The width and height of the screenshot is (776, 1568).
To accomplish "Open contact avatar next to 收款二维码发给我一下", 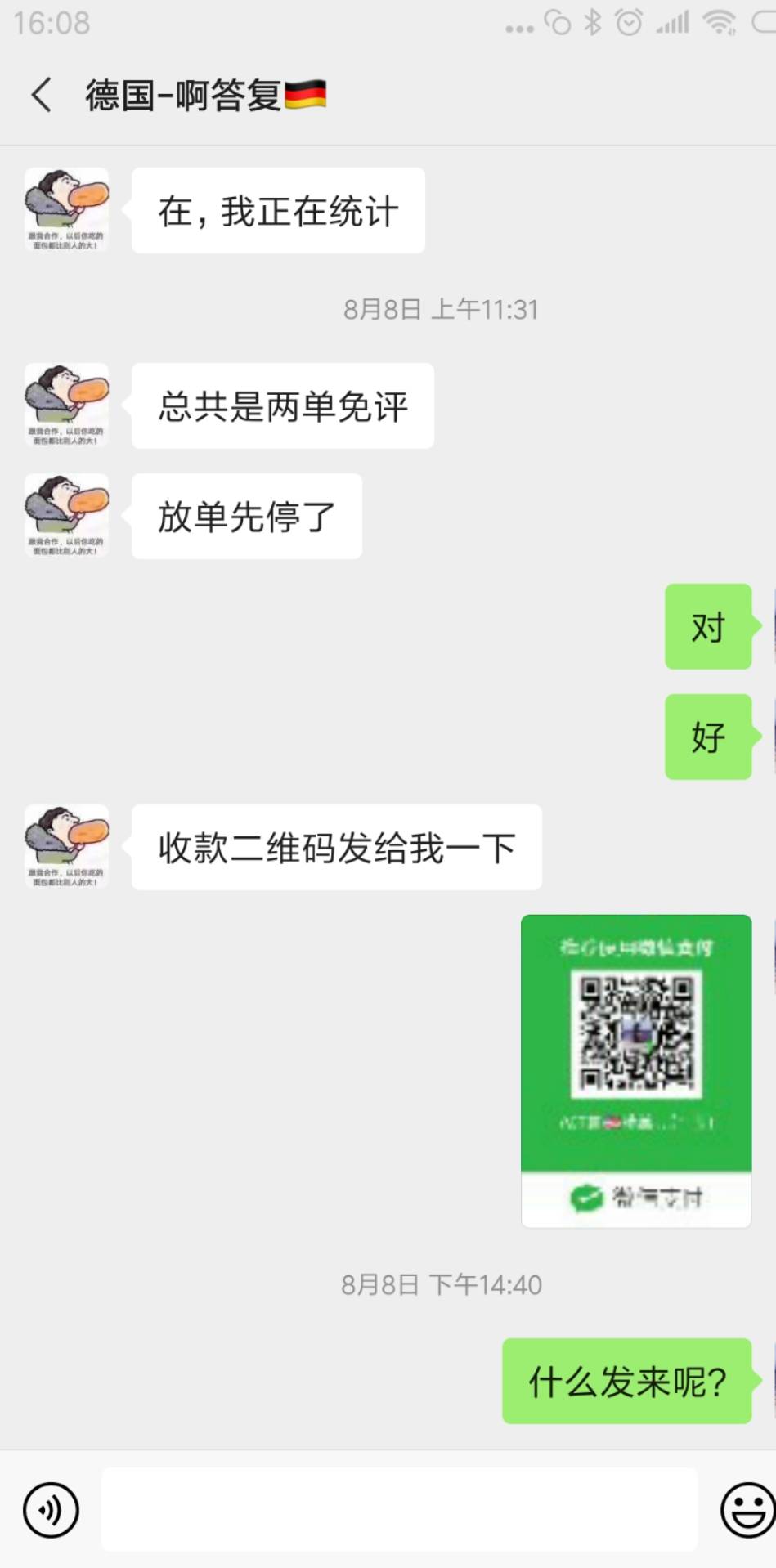I will [x=66, y=847].
